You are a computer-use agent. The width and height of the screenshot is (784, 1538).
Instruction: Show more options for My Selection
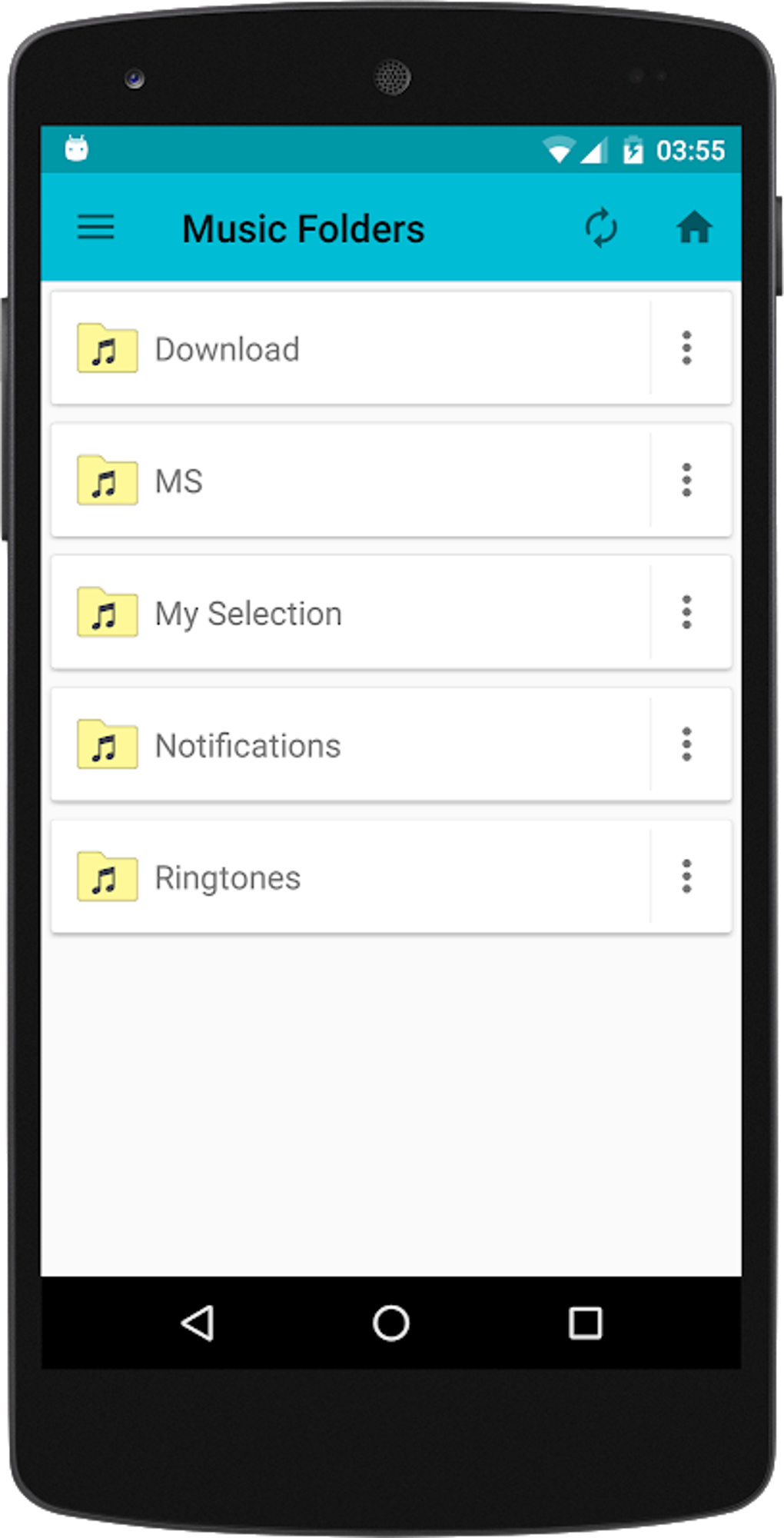(x=686, y=613)
